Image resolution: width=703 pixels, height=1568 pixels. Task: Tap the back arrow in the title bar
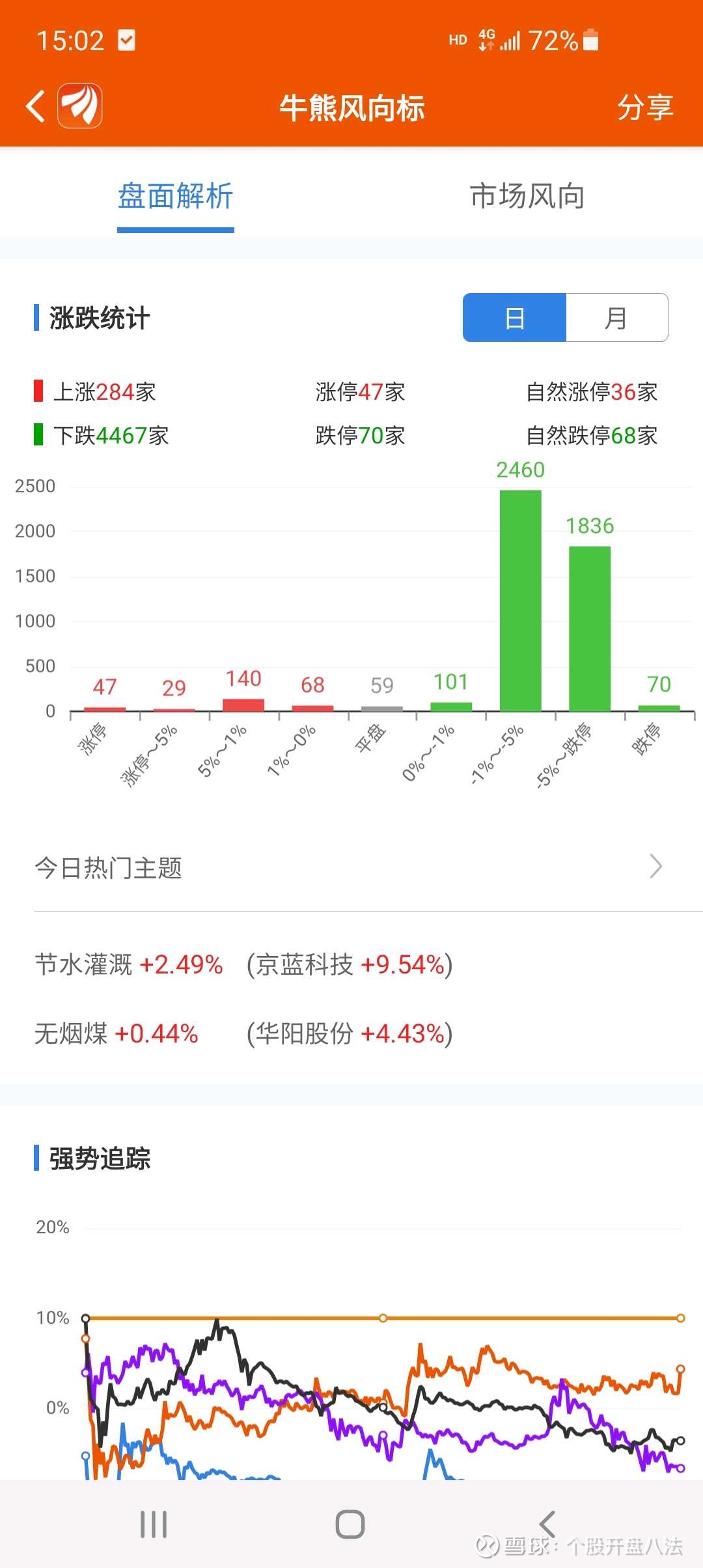[36, 106]
